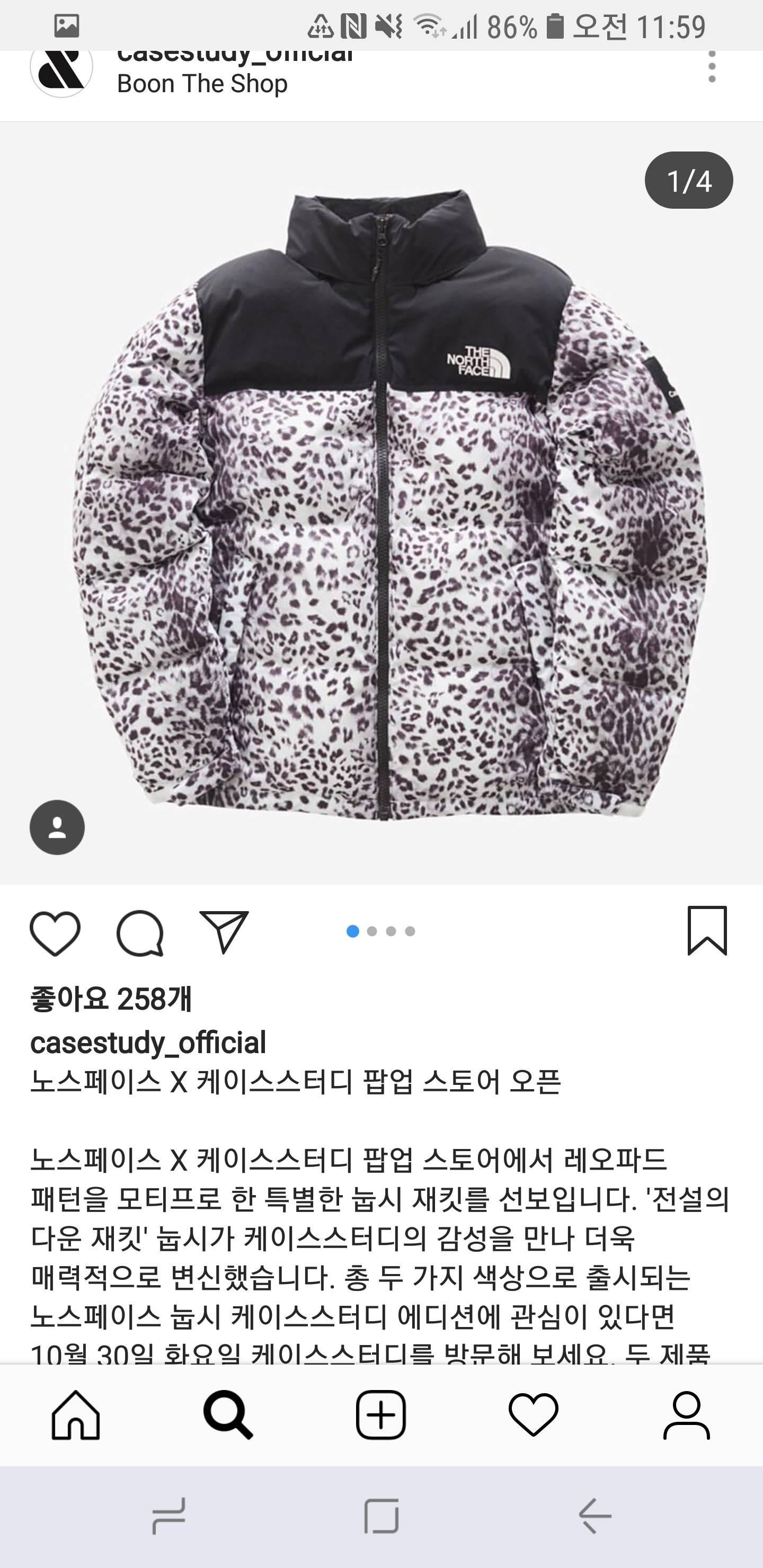Share the post via direct message
Image resolution: width=763 pixels, height=1568 pixels.
pyautogui.click(x=224, y=931)
